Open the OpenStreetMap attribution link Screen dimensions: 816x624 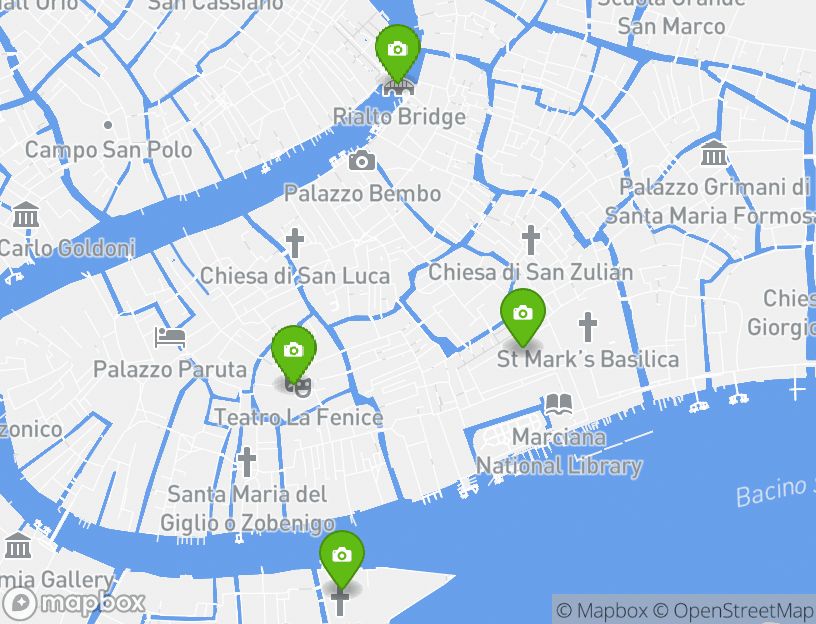[x=734, y=610]
